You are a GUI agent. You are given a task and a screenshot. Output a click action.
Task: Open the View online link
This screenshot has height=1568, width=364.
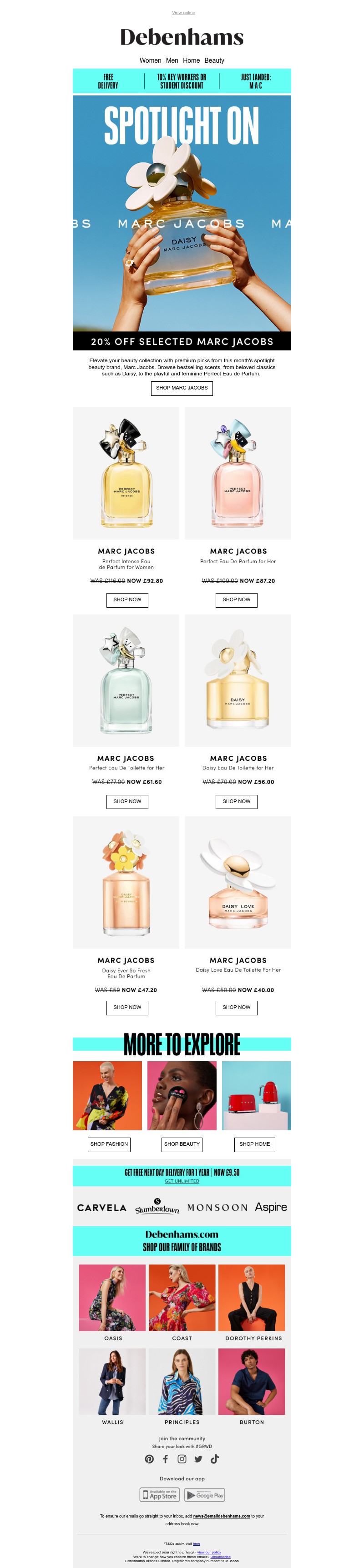coord(183,13)
